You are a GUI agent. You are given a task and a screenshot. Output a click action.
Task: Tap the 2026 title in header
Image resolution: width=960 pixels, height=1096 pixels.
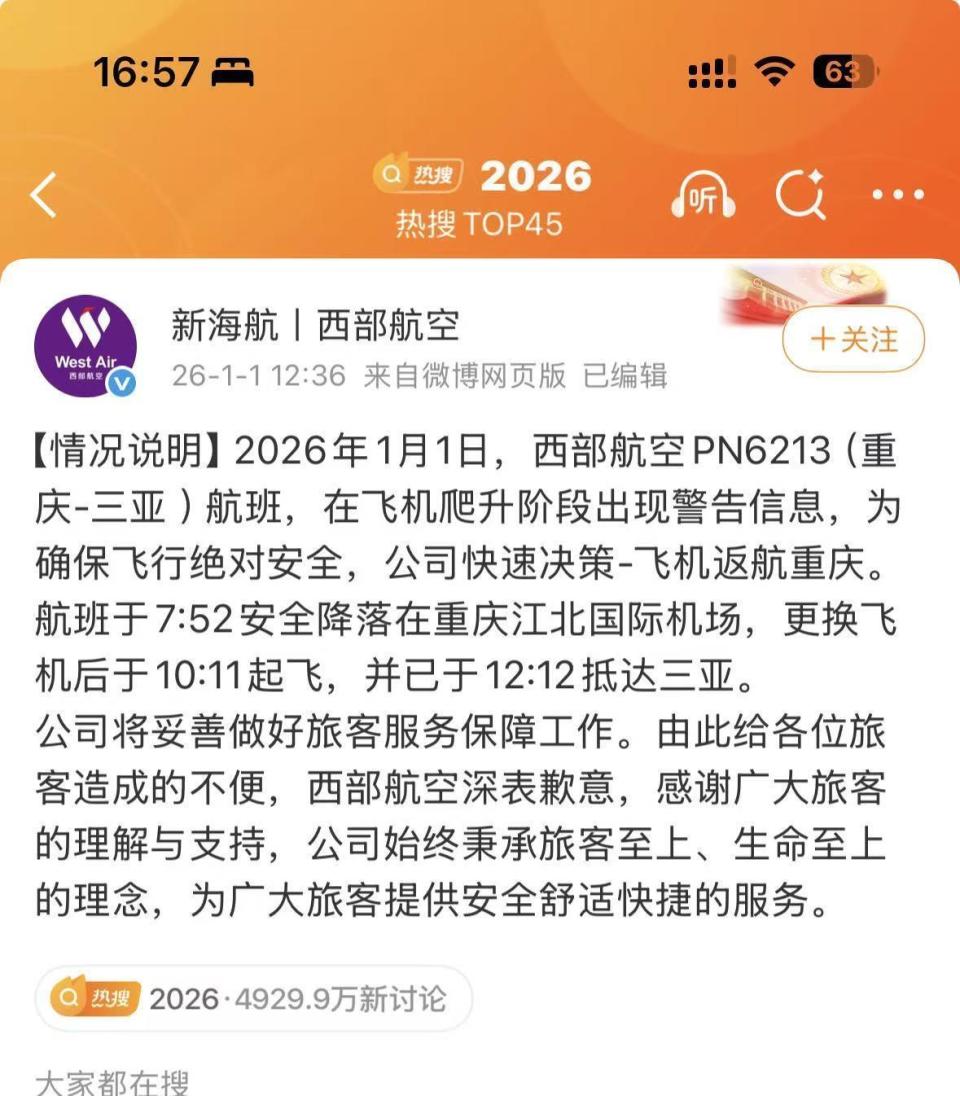coord(535,176)
